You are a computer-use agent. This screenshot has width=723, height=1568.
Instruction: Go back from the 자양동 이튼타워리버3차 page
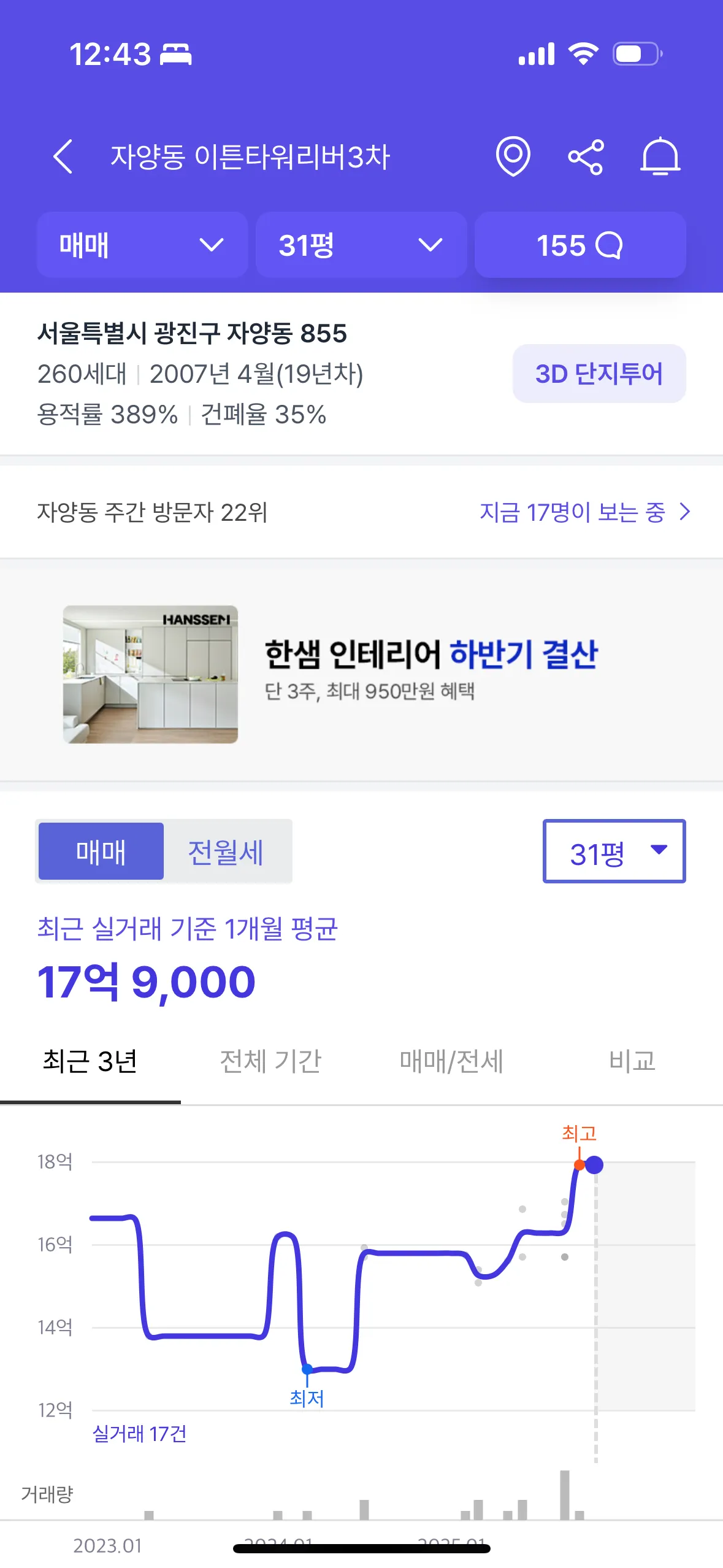[63, 156]
